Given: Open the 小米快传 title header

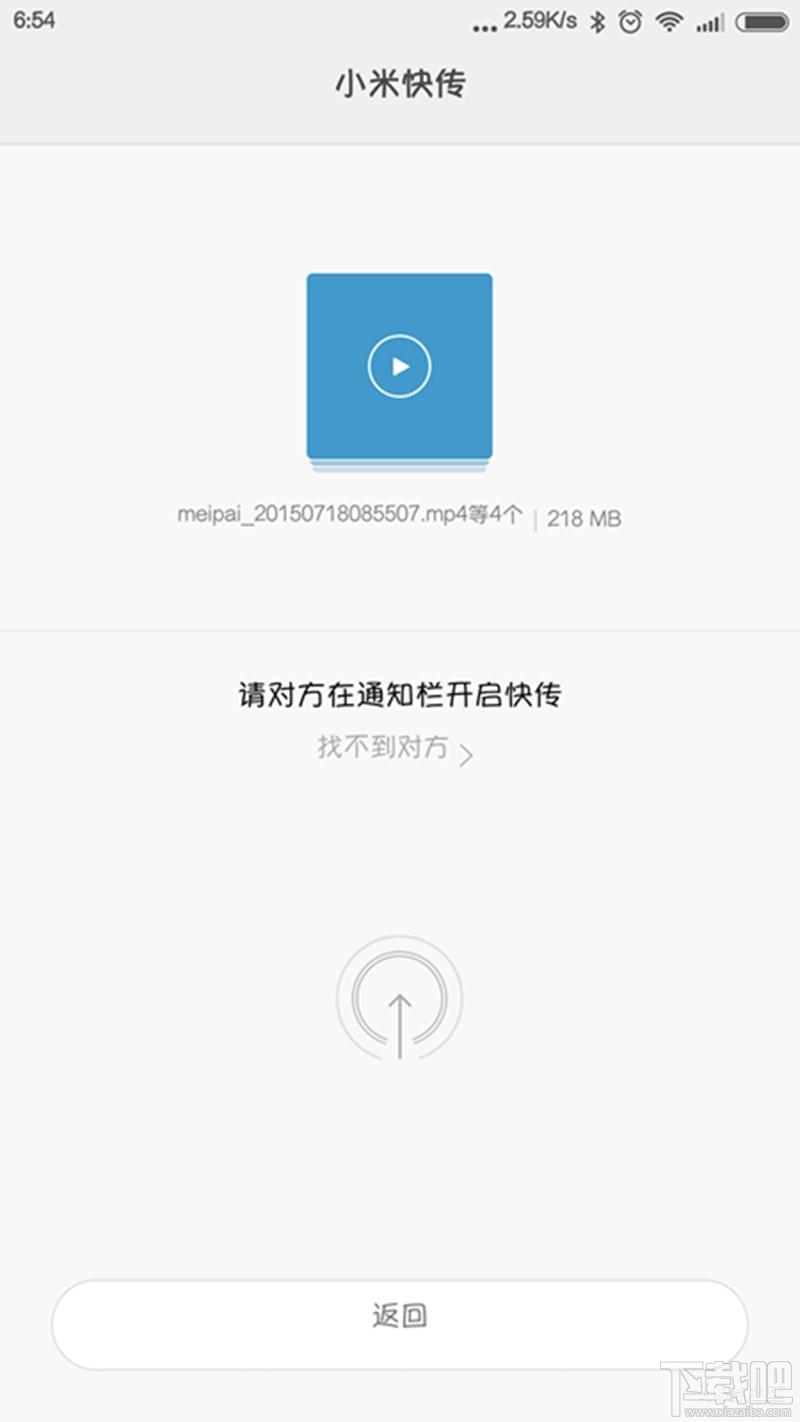Looking at the screenshot, I should (399, 84).
